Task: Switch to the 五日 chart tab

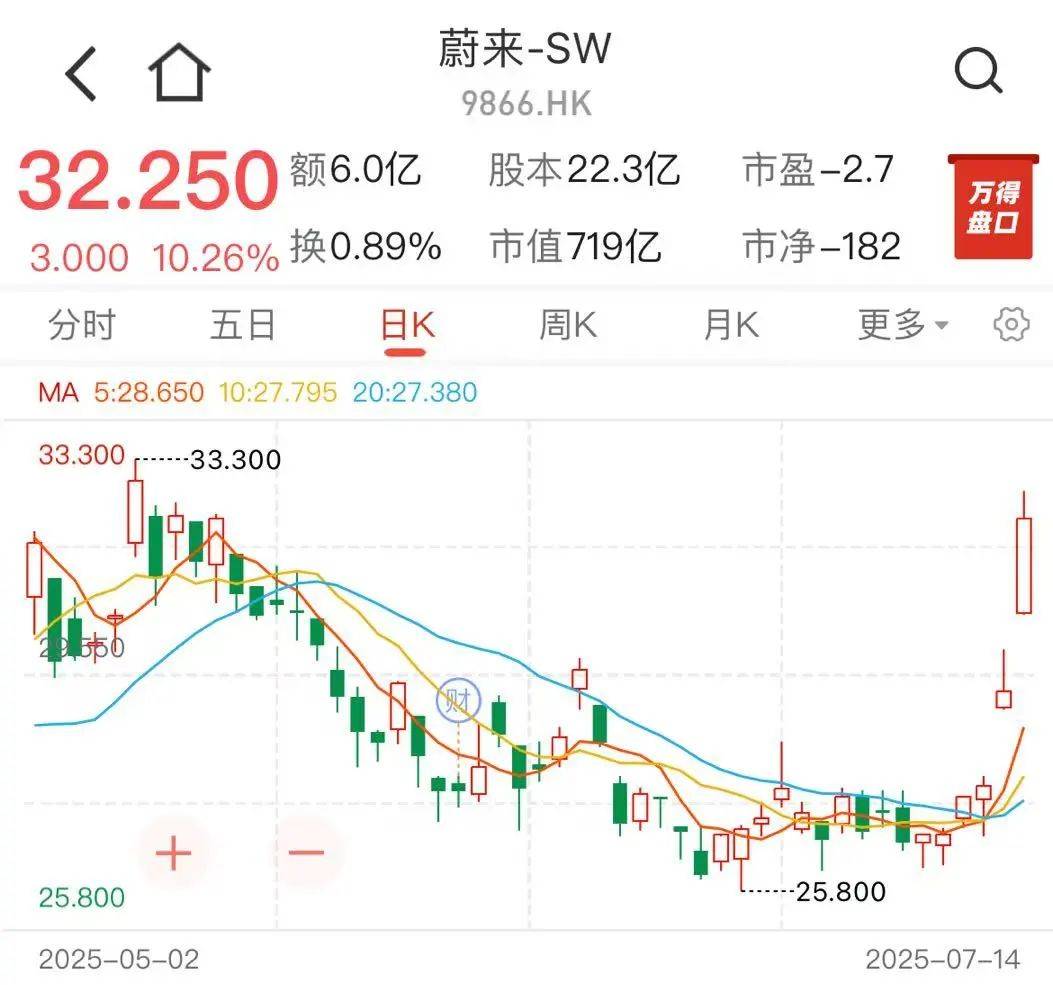Action: [242, 325]
